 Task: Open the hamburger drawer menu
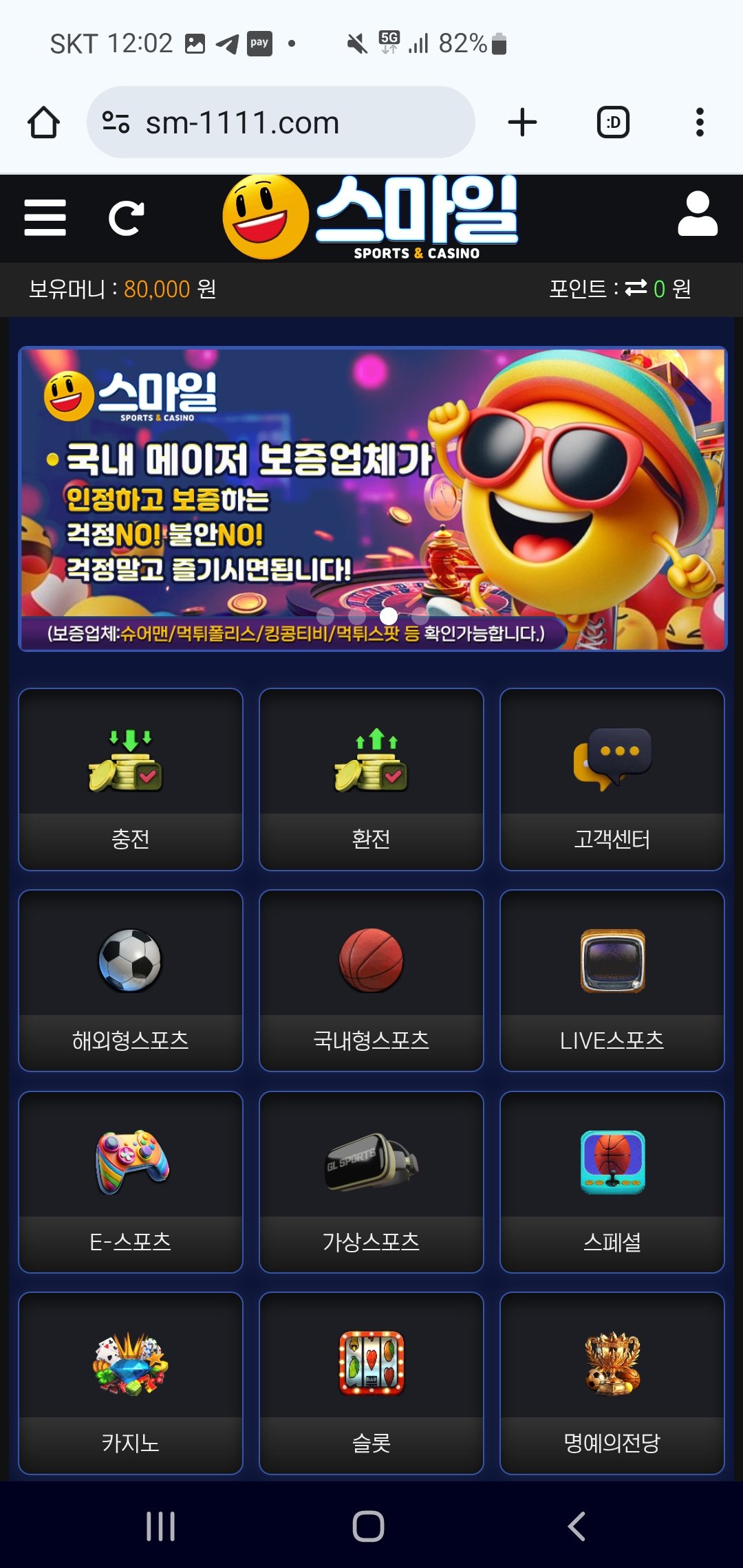pyautogui.click(x=45, y=218)
